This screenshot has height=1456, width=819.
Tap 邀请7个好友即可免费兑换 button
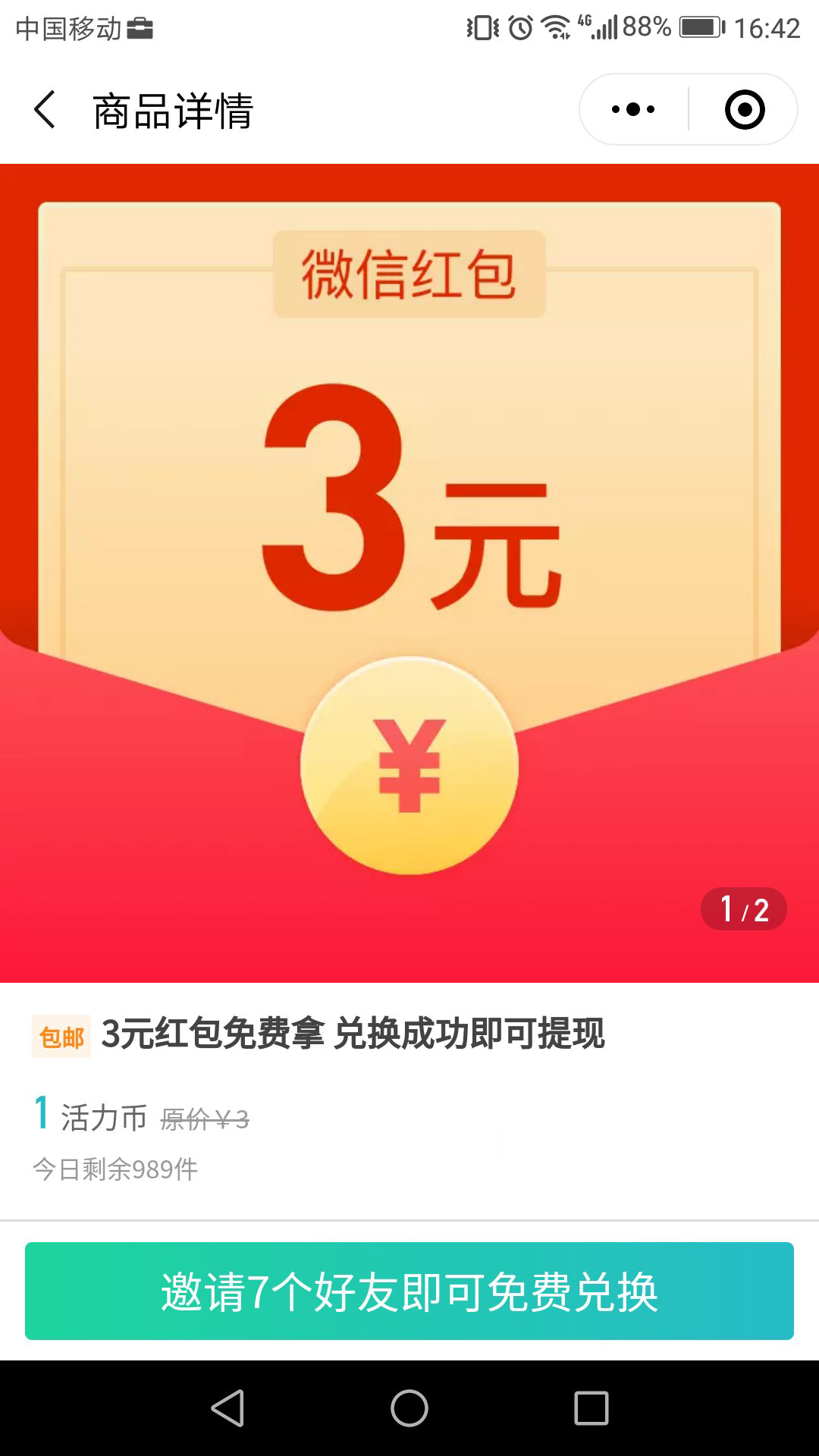[409, 1291]
